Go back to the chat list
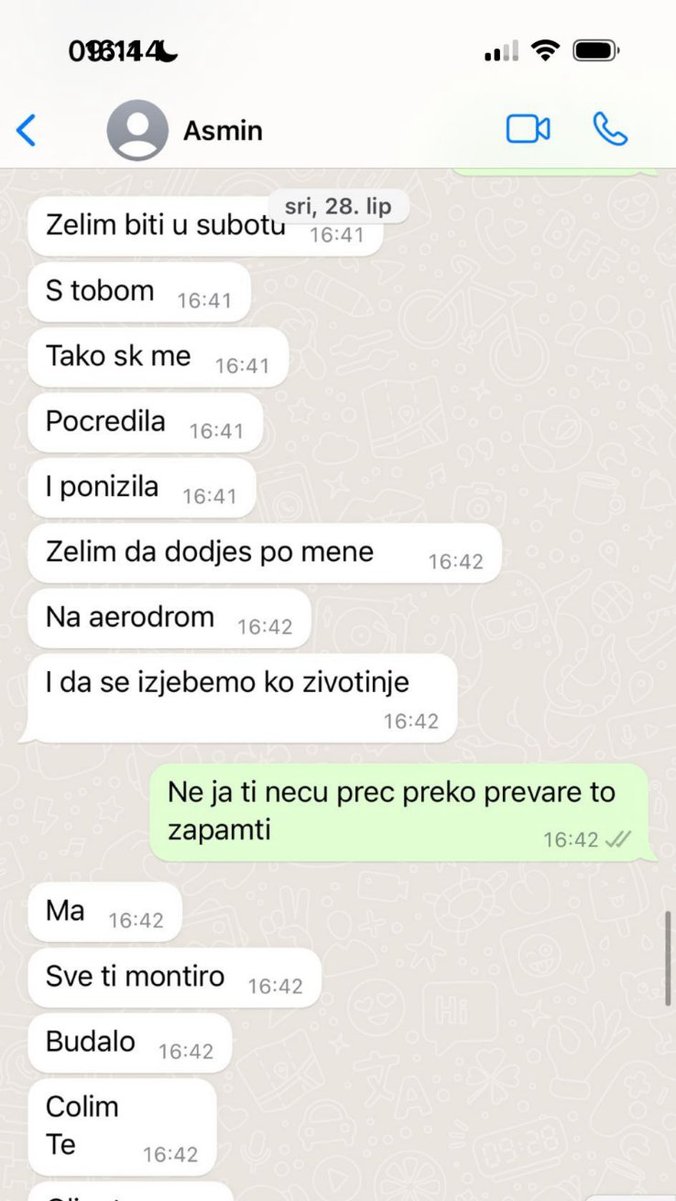This screenshot has height=1201, width=676. coord(27,130)
